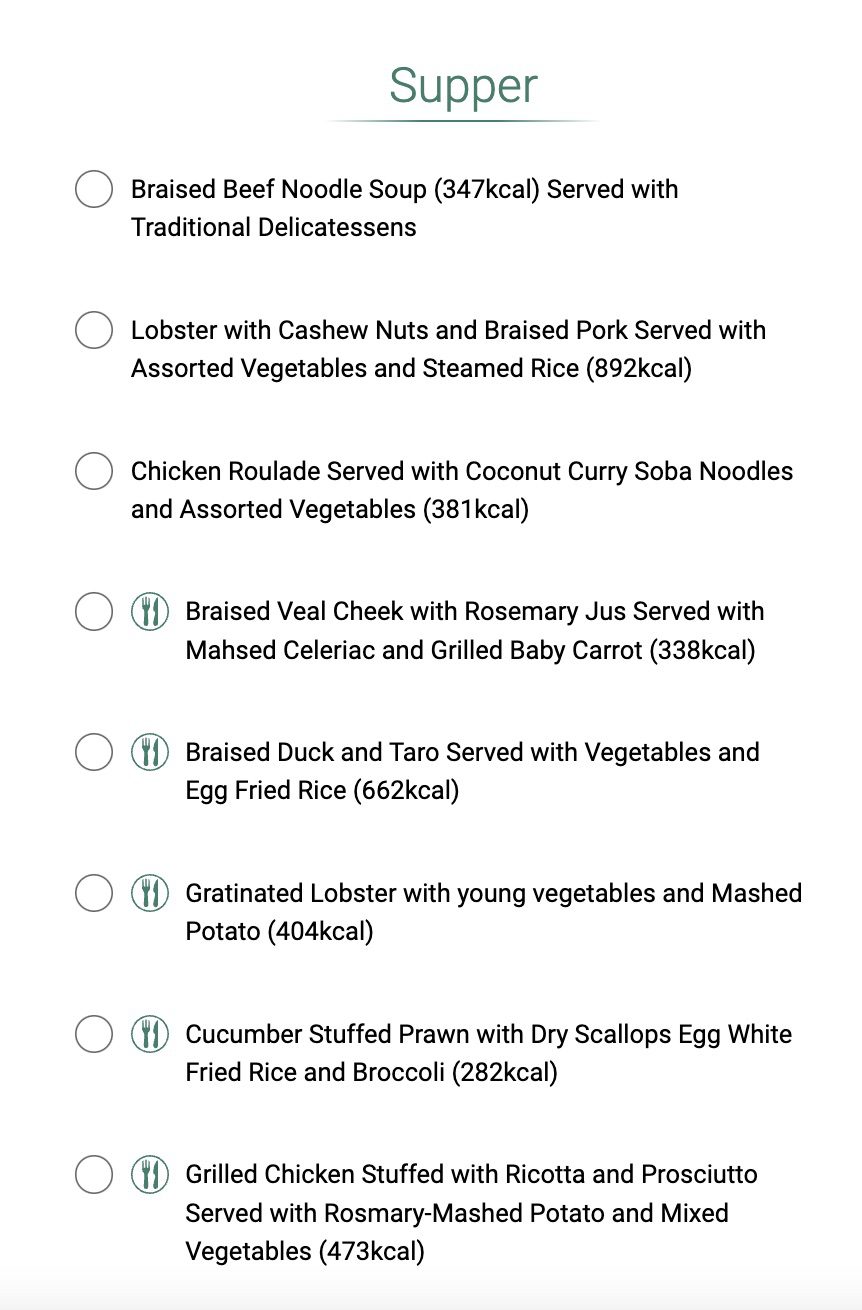The image size is (862, 1310).
Task: Click the fork-and-knife icon next to Braised Duck and Taro
Action: [x=149, y=753]
